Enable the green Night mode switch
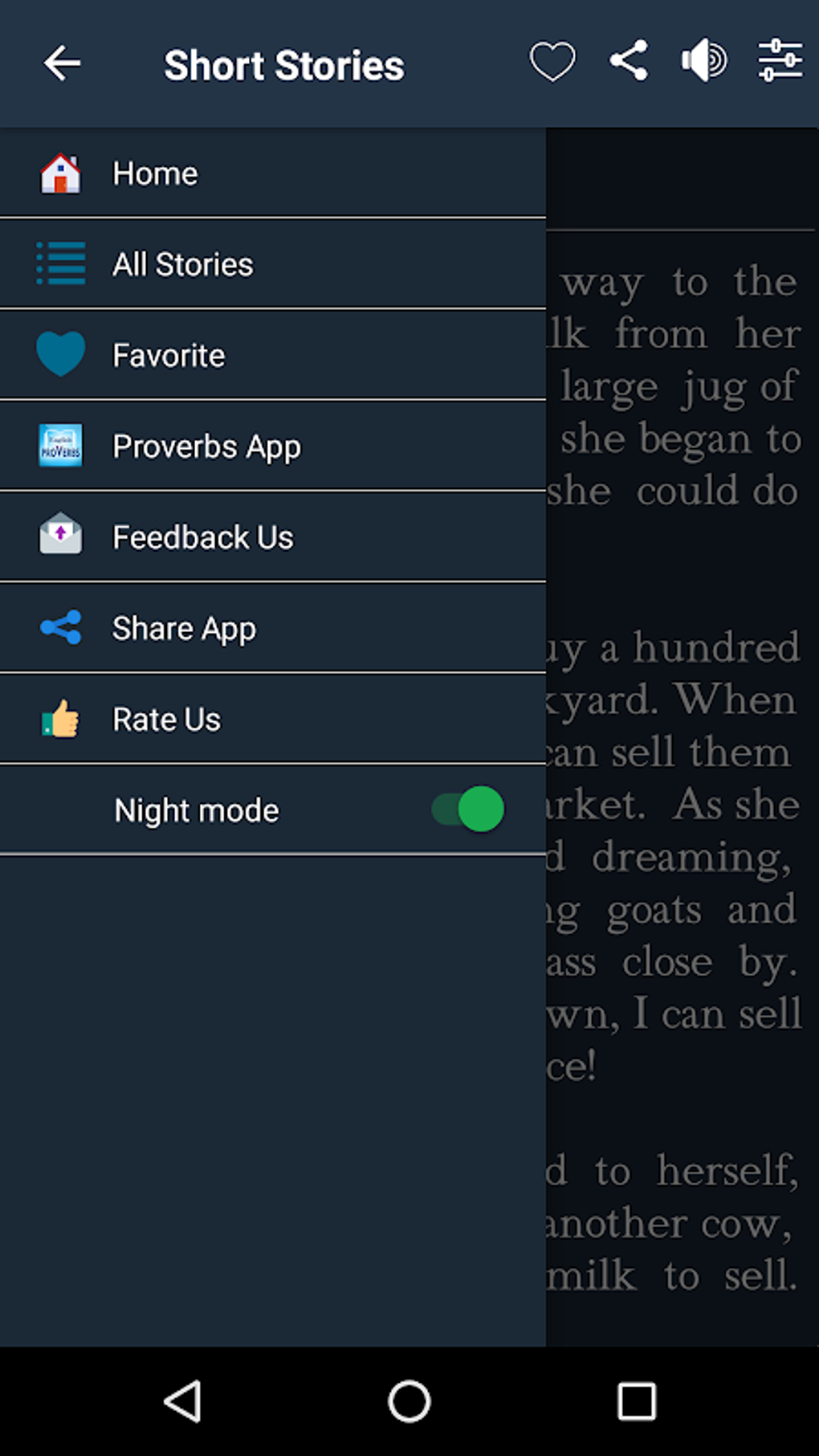Image resolution: width=819 pixels, height=1456 pixels. pos(466,810)
